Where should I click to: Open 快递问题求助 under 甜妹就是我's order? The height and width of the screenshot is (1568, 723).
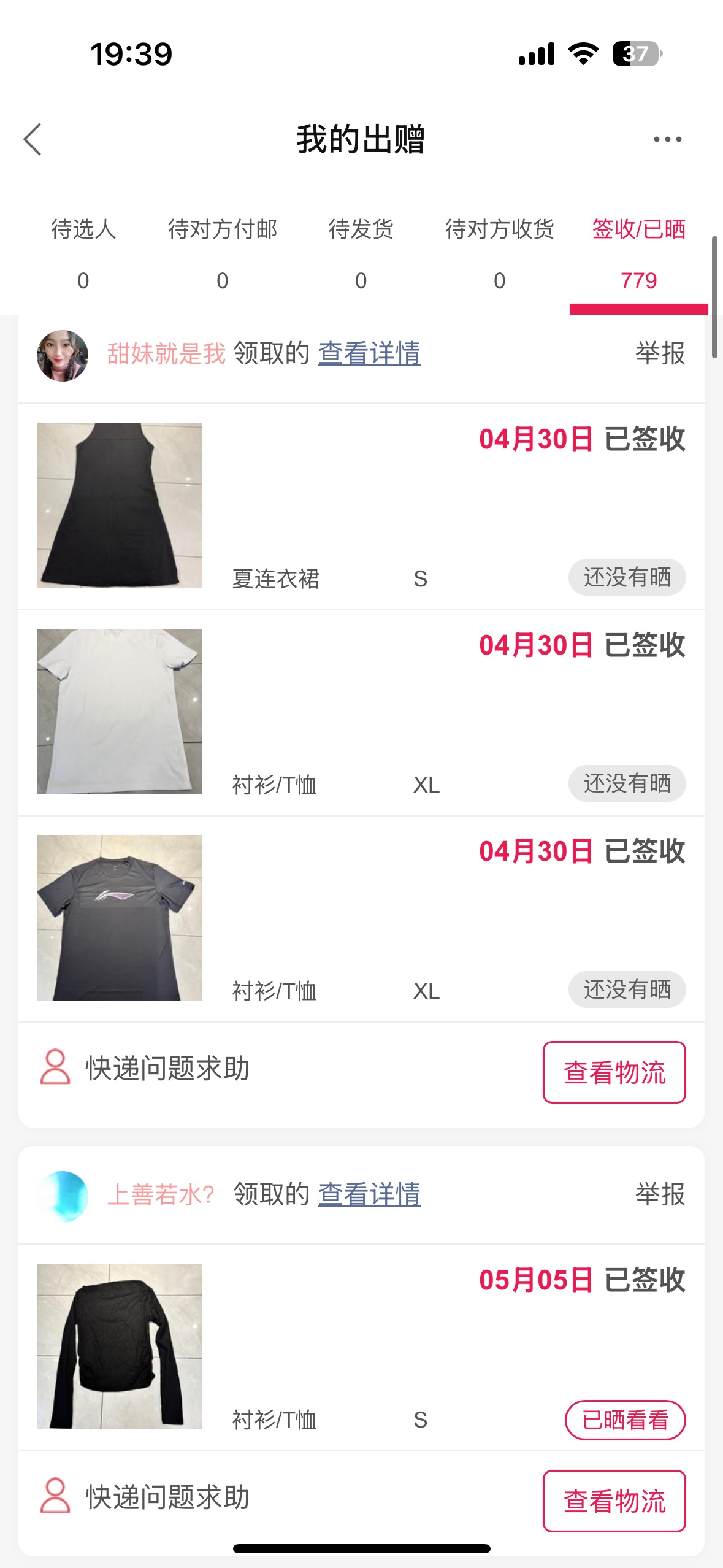pyautogui.click(x=145, y=1068)
